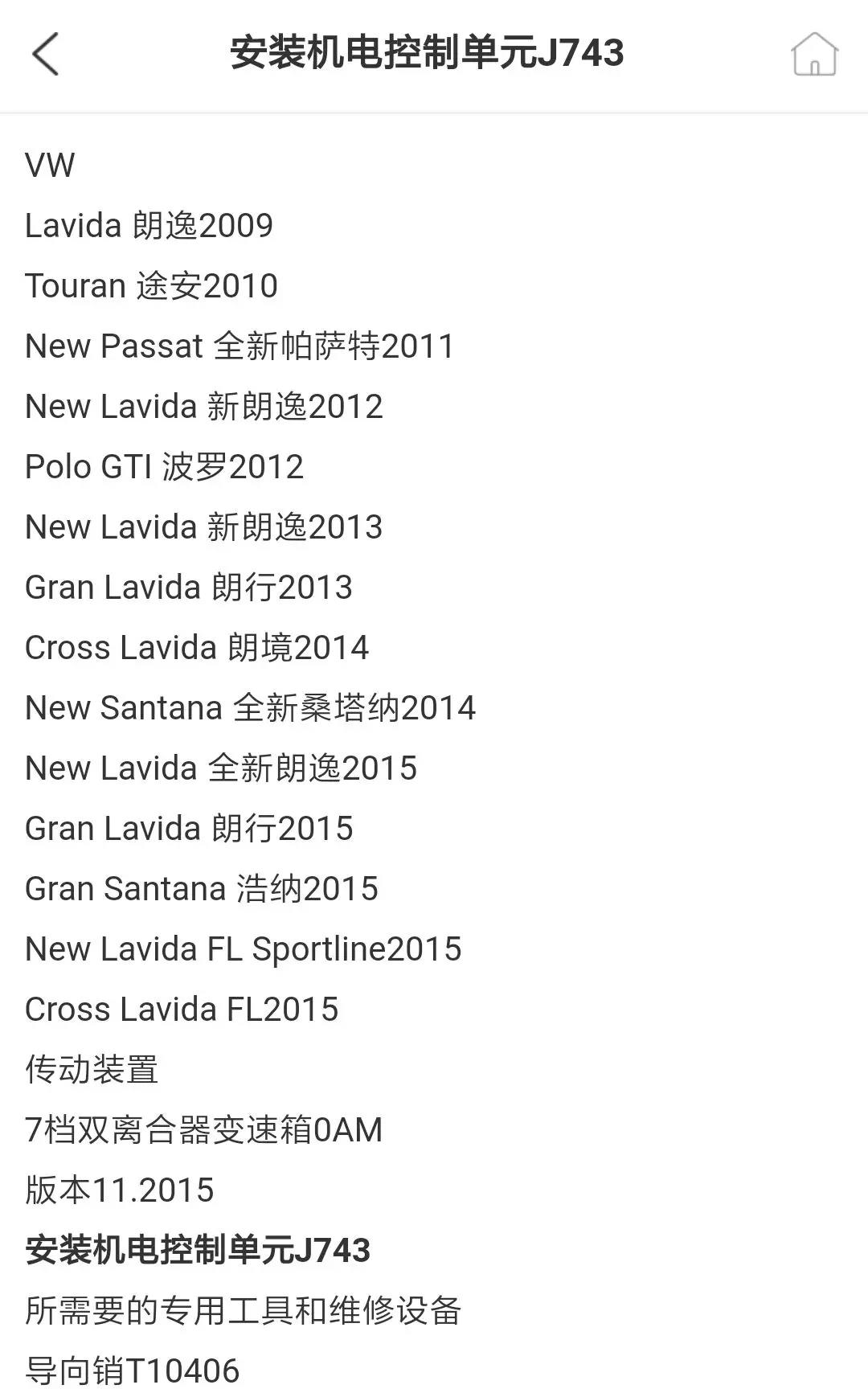
Task: Open the home icon in the header
Action: click(x=814, y=54)
